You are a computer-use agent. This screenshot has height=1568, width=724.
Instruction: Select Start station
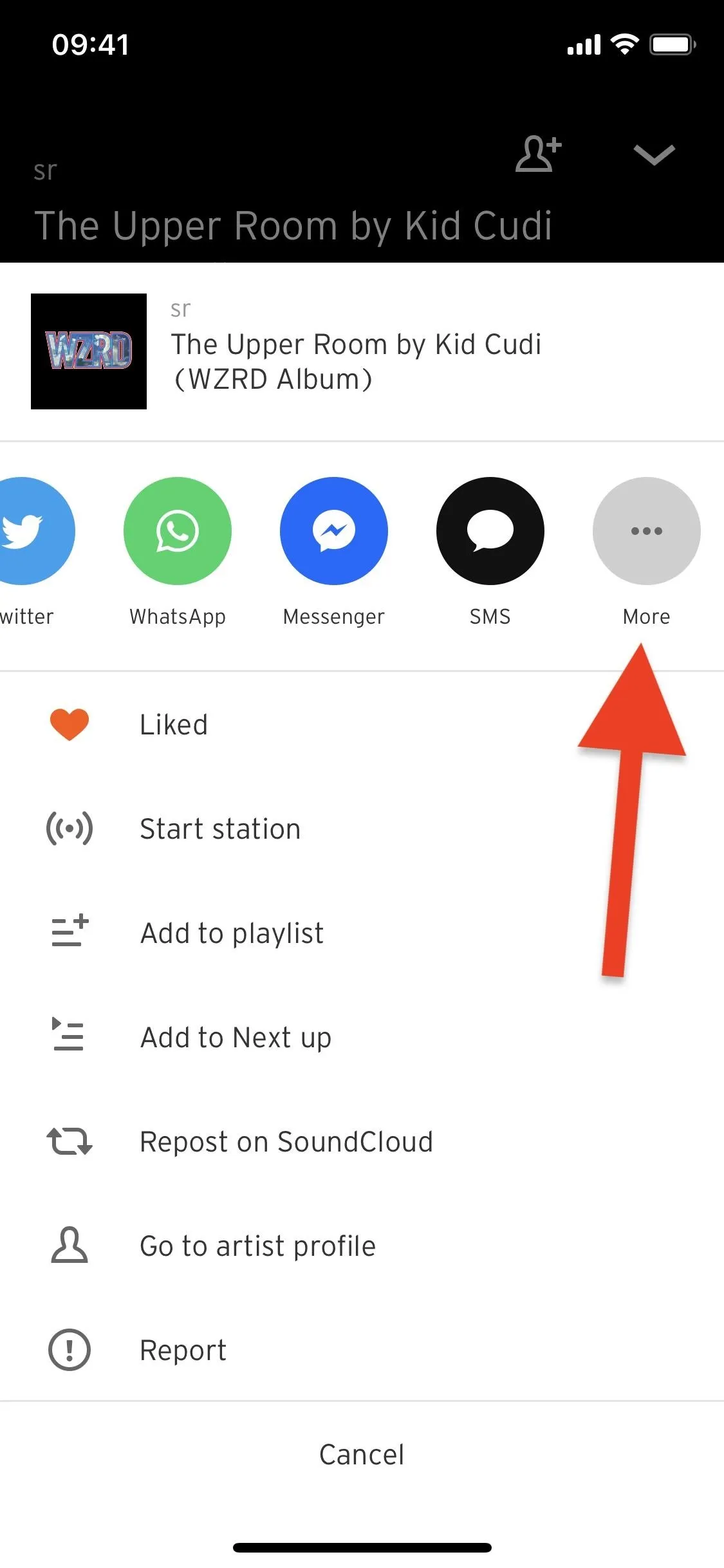[x=362, y=829]
